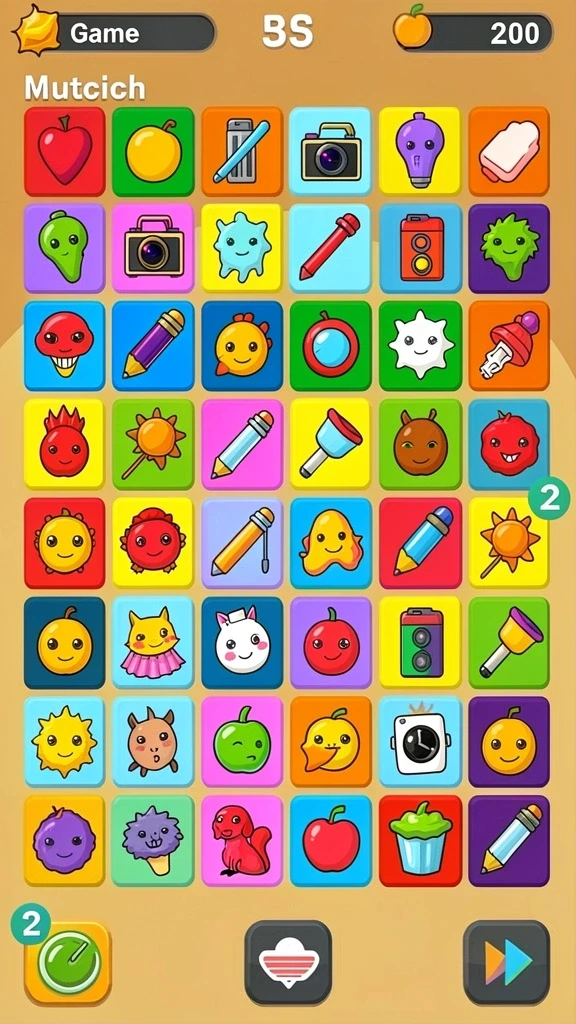Tap the yellow cat in pink skirt tile

pyautogui.click(x=153, y=643)
